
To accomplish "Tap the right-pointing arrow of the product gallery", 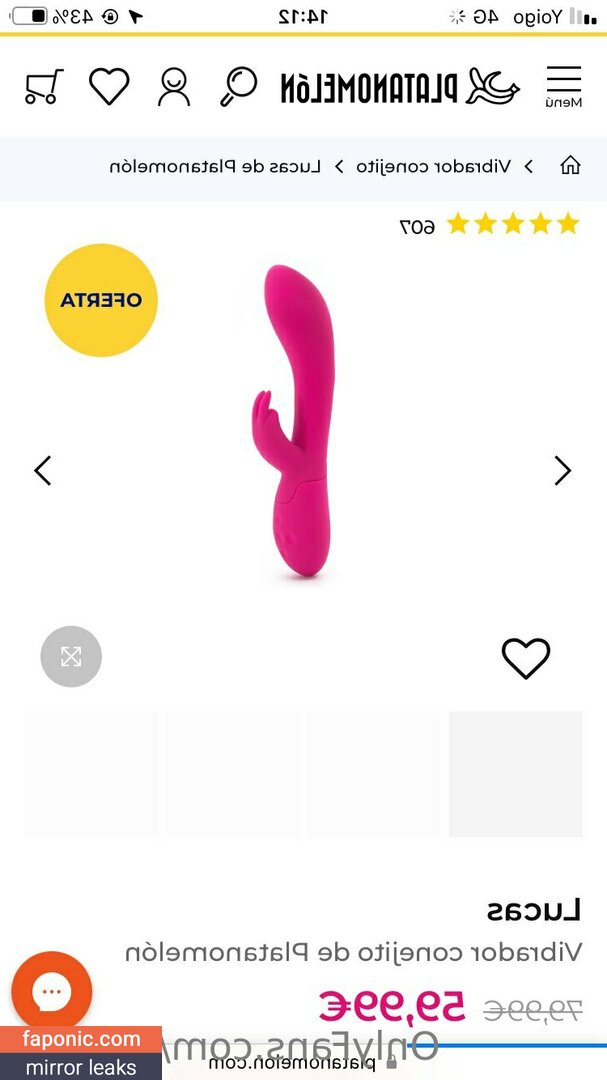I will click(563, 470).
